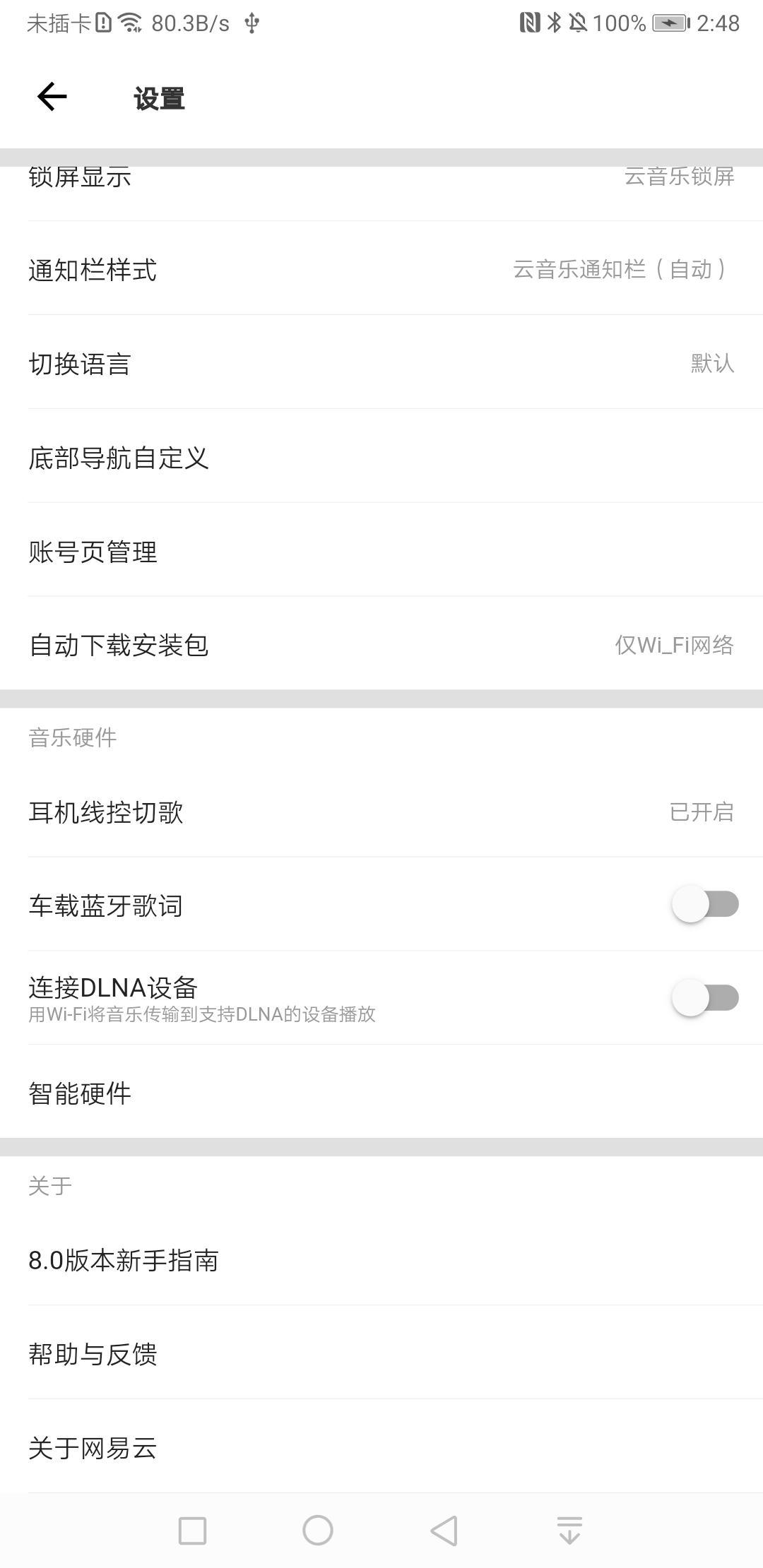Turn on 连接DLNA设备
Screen dimensions: 763x1568
(704, 997)
